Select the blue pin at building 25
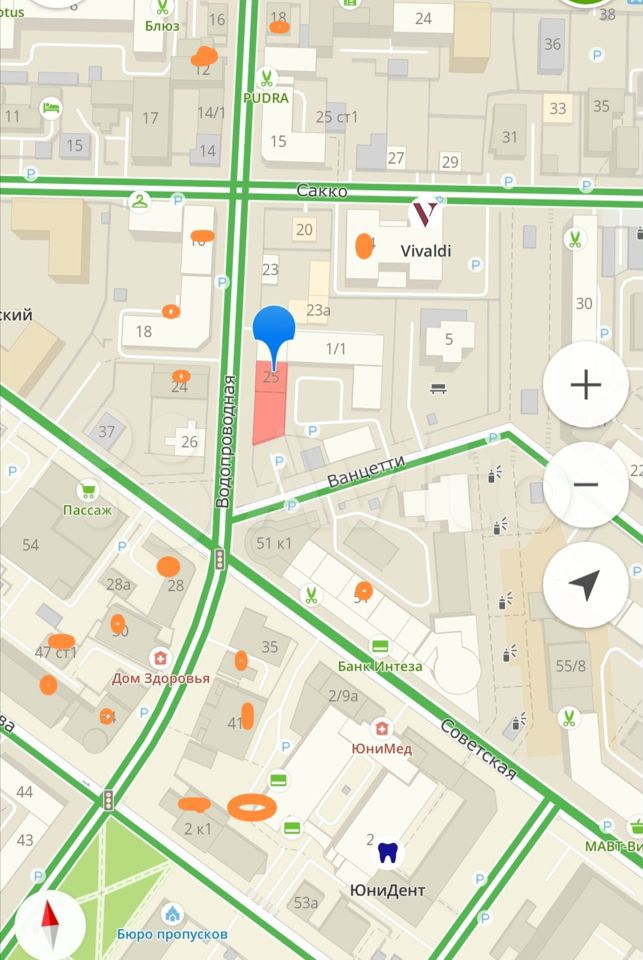This screenshot has width=643, height=960. pos(273,334)
